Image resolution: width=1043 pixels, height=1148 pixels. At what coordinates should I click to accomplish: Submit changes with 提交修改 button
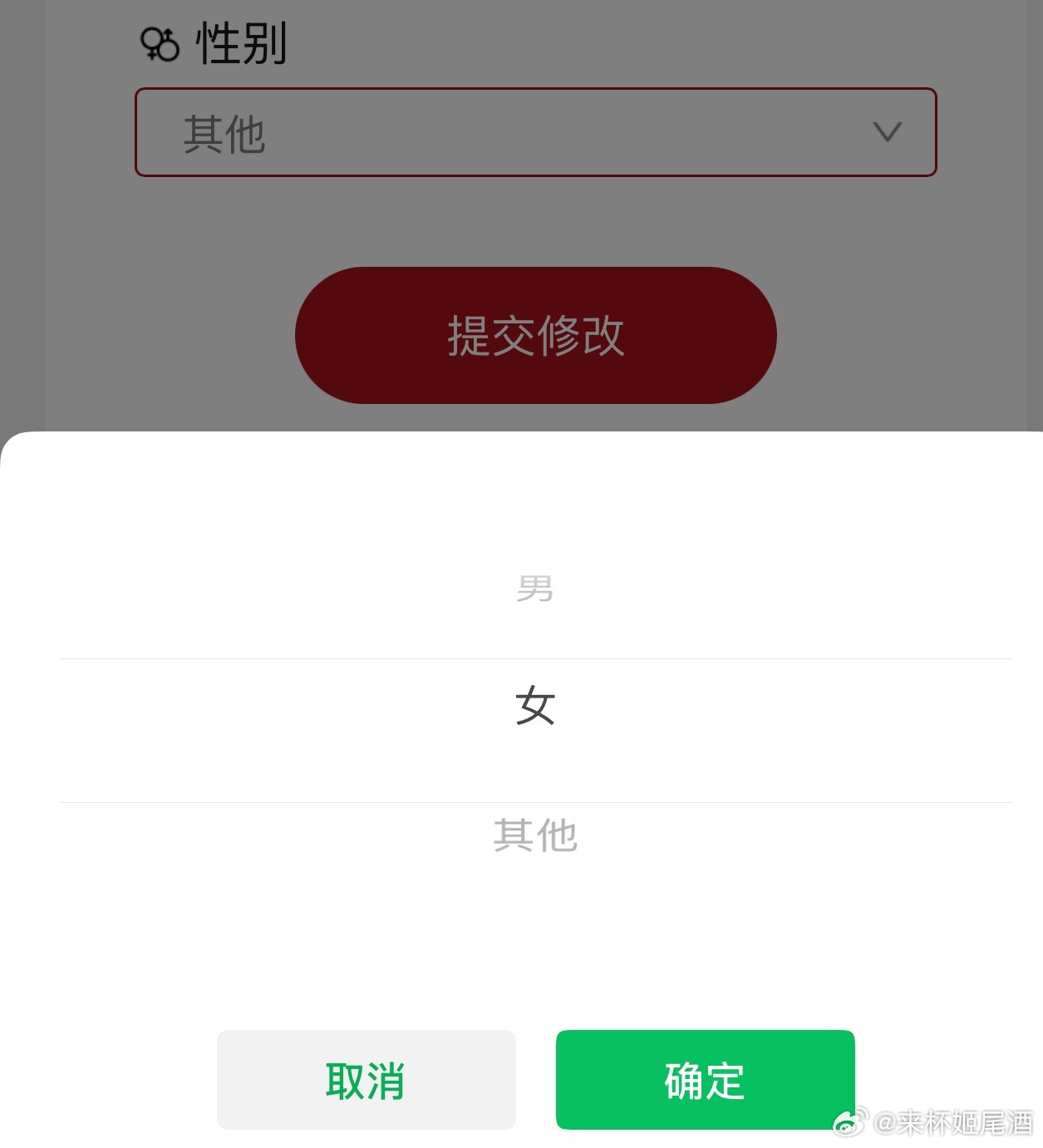click(535, 335)
